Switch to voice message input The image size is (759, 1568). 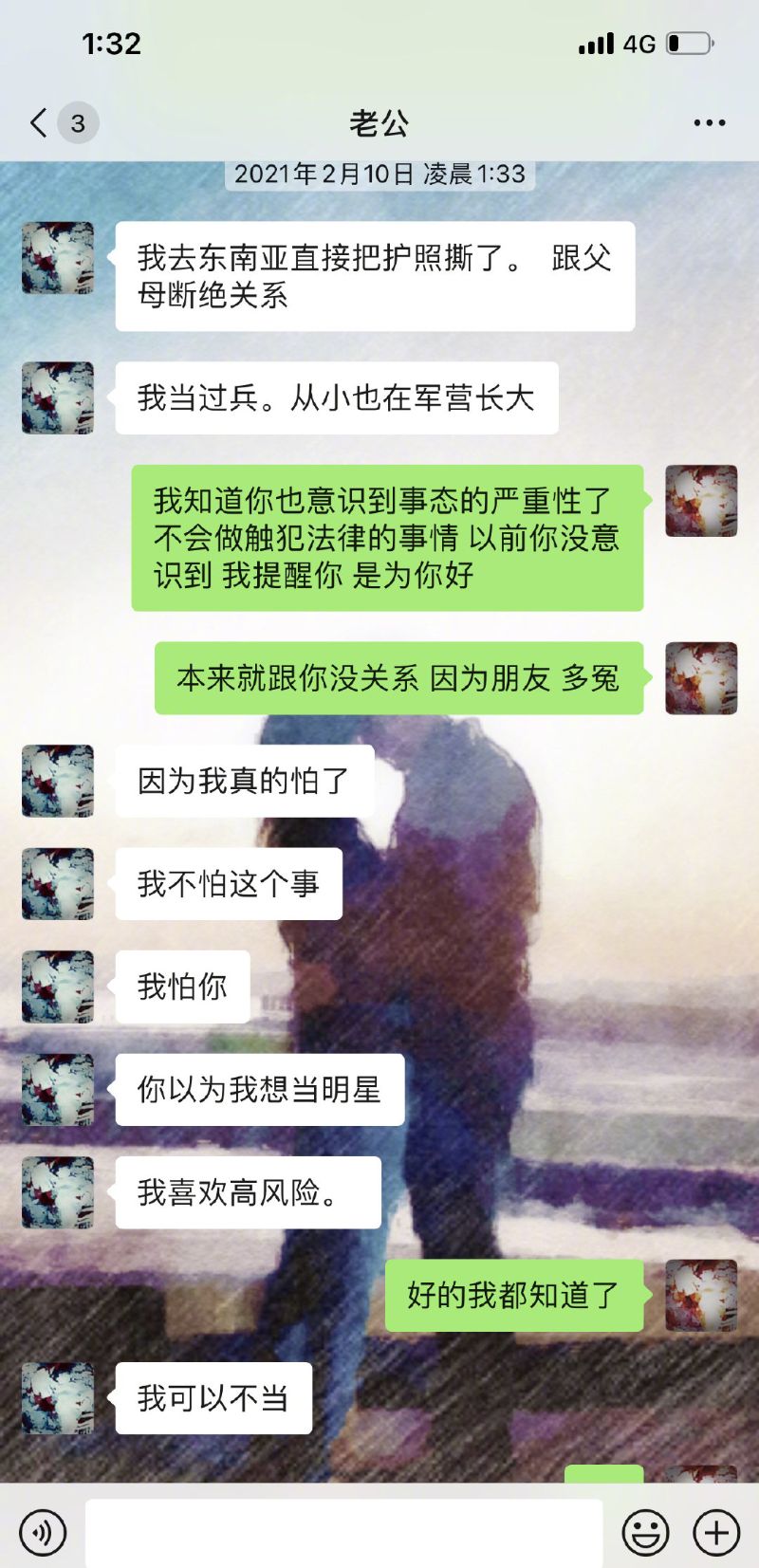coord(43,1532)
